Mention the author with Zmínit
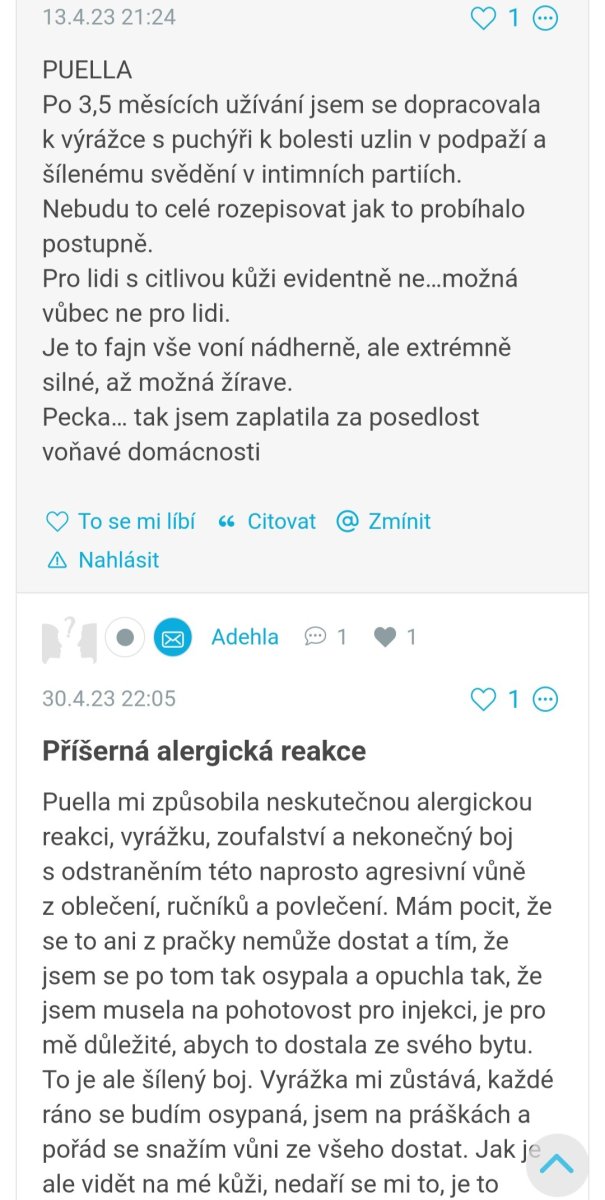 tap(384, 521)
